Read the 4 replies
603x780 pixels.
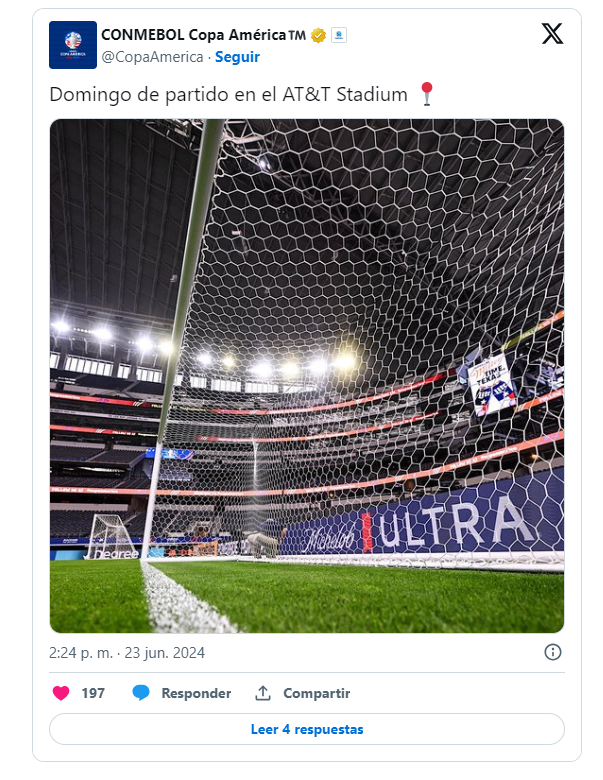click(x=306, y=729)
